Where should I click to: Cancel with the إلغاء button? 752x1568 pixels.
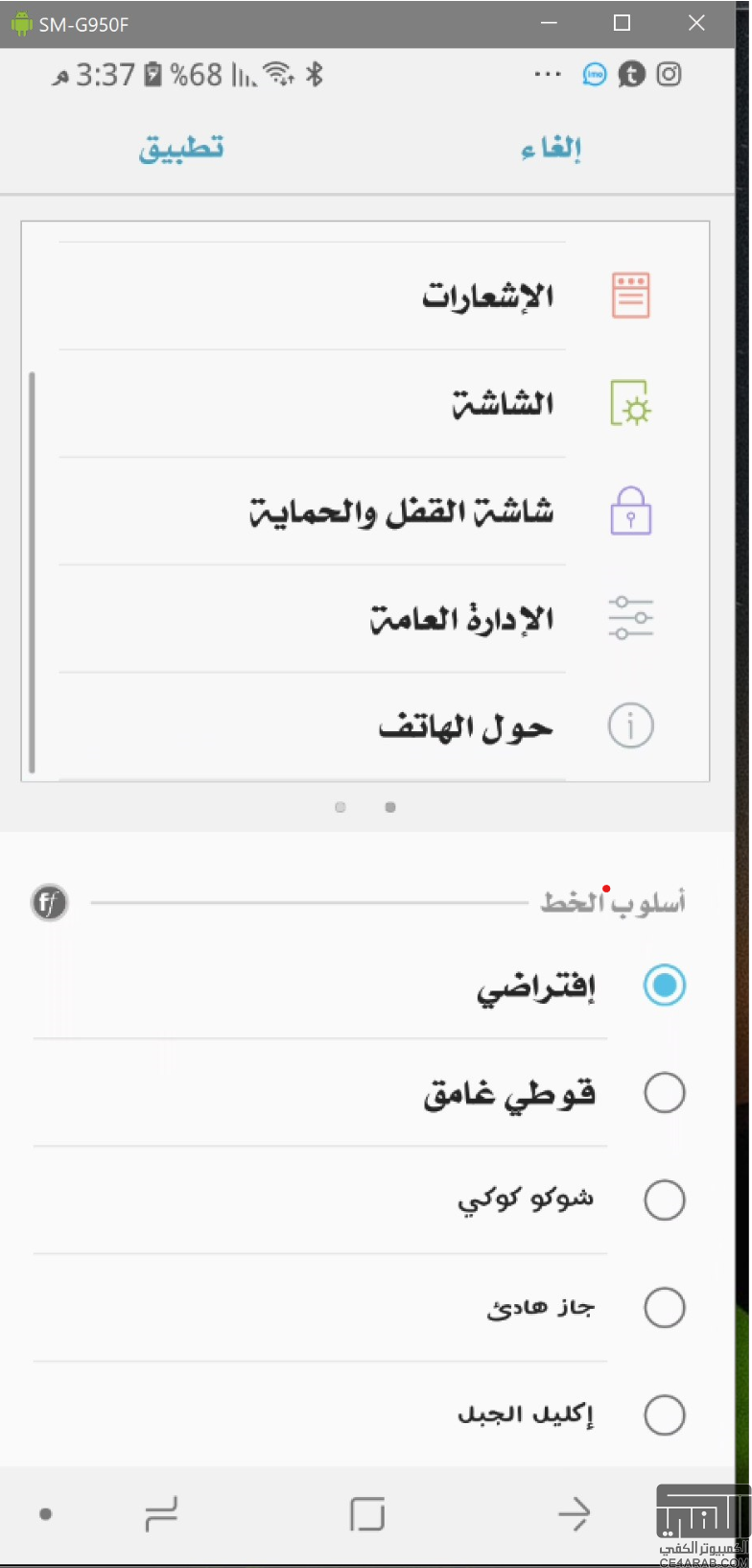(552, 149)
